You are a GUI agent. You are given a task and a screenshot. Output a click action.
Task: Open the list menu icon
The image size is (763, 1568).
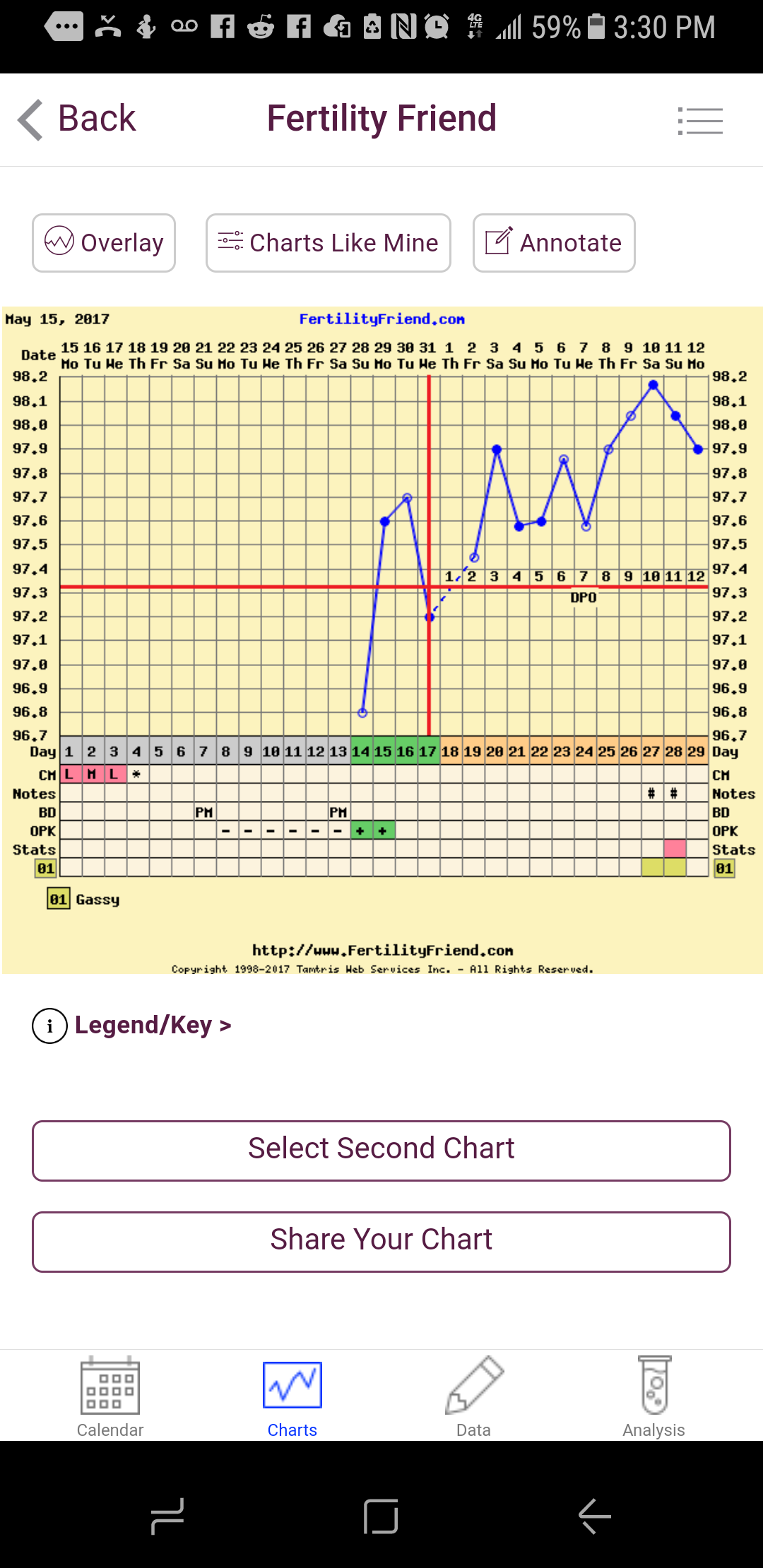(x=699, y=121)
